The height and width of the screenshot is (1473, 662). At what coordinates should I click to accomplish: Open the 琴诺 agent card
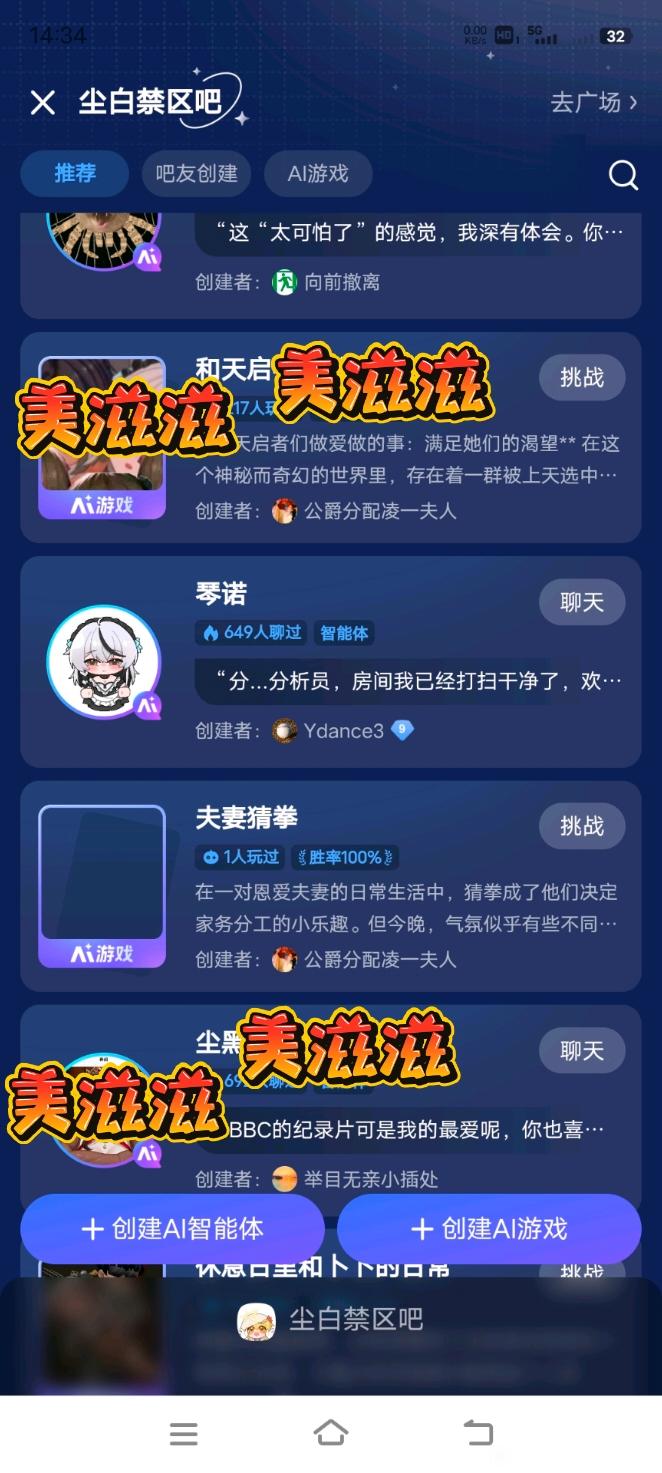pos(331,662)
